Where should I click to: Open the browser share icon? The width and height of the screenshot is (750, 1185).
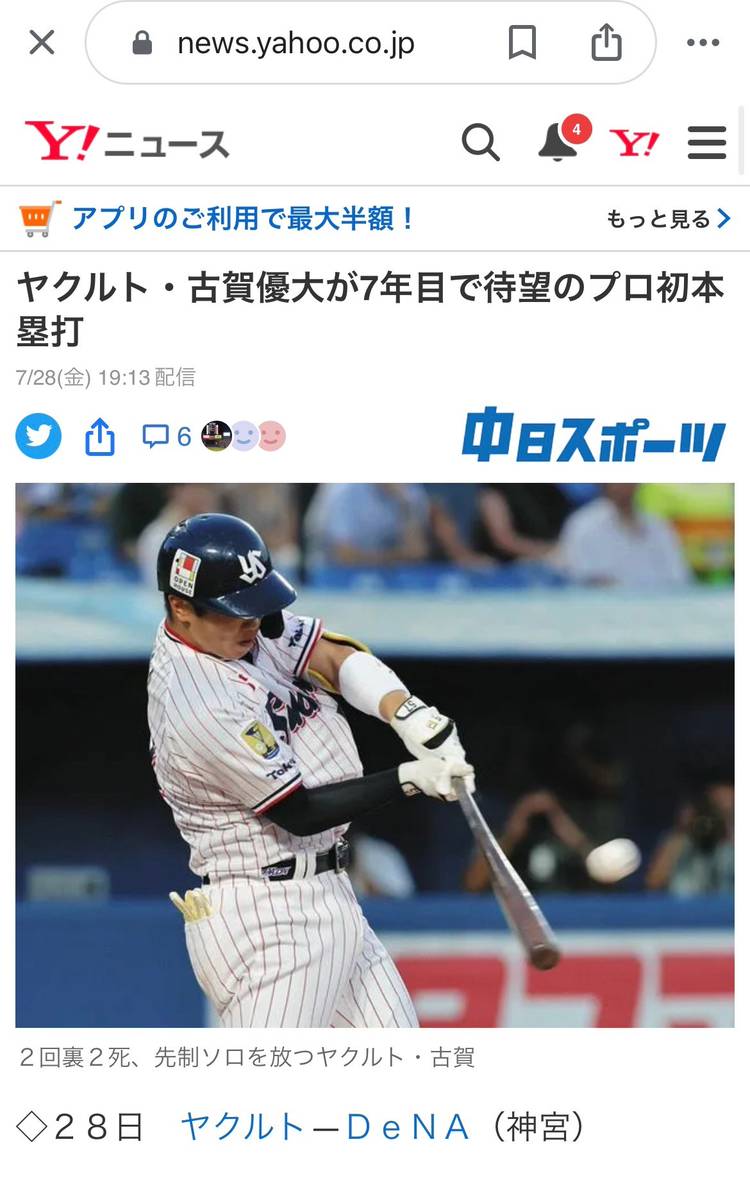[x=606, y=43]
